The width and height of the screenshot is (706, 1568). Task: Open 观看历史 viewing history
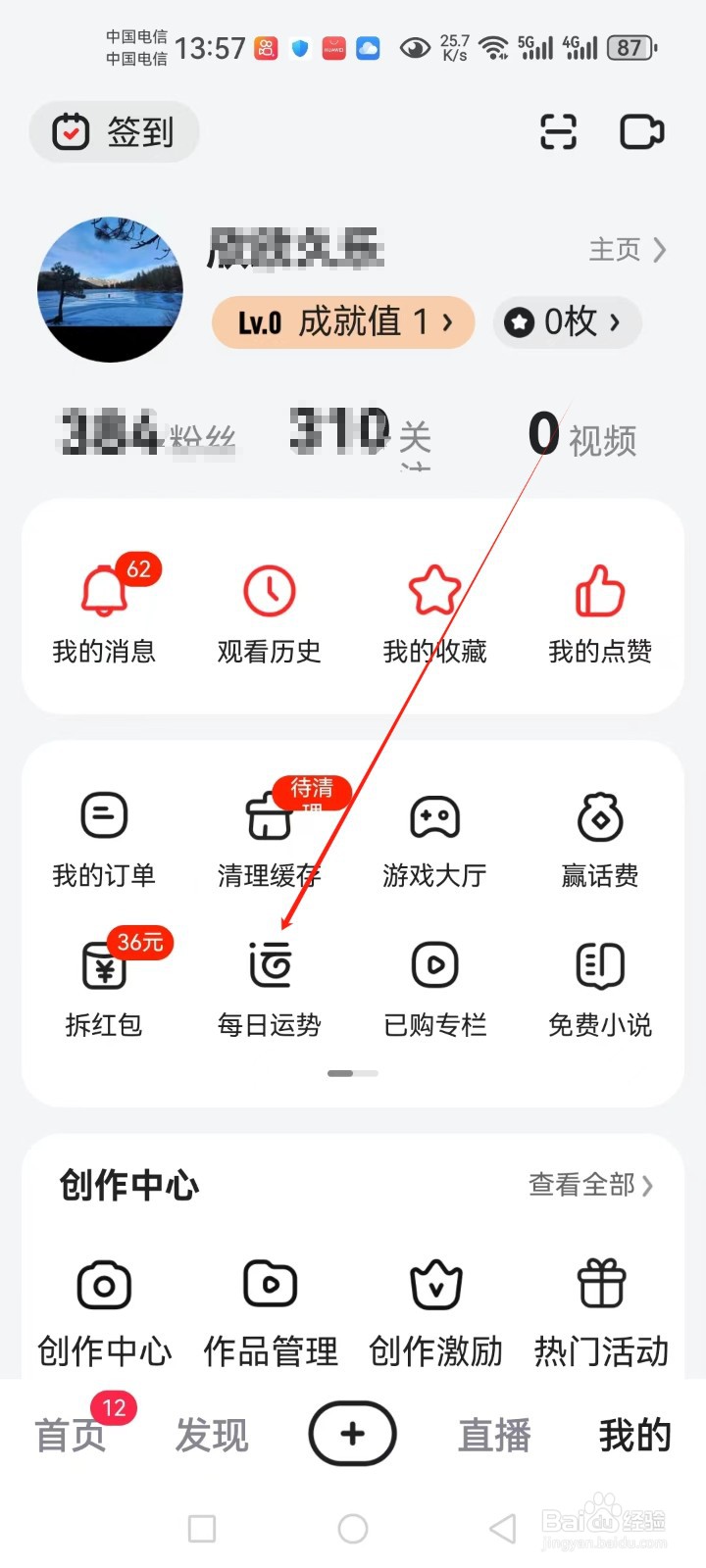pos(269,608)
